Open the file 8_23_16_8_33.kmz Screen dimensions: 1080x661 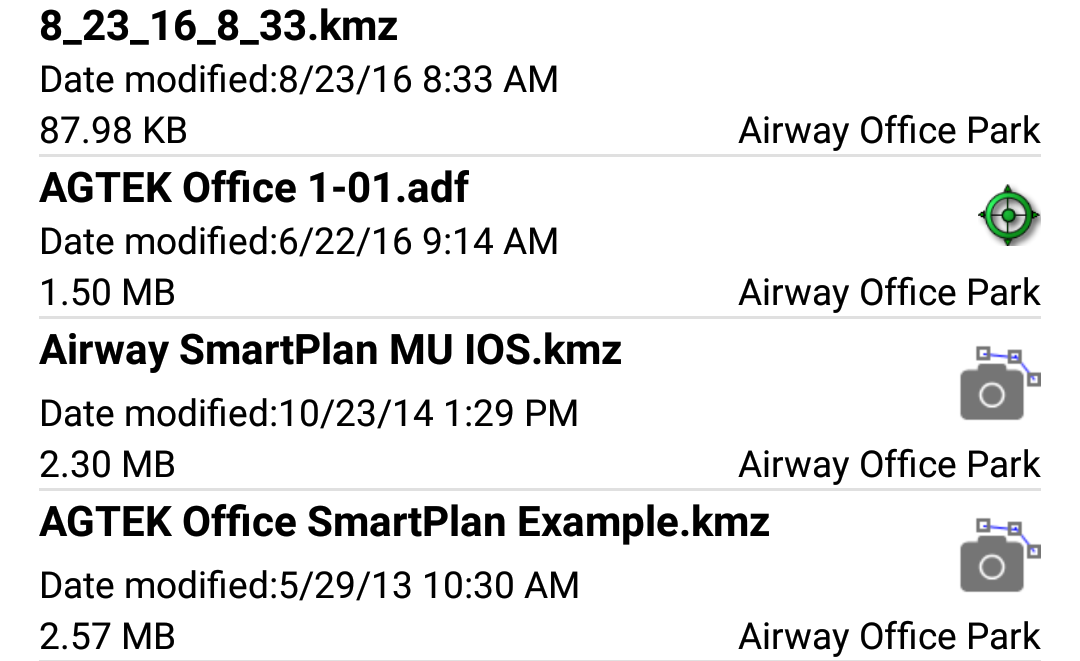coord(219,27)
